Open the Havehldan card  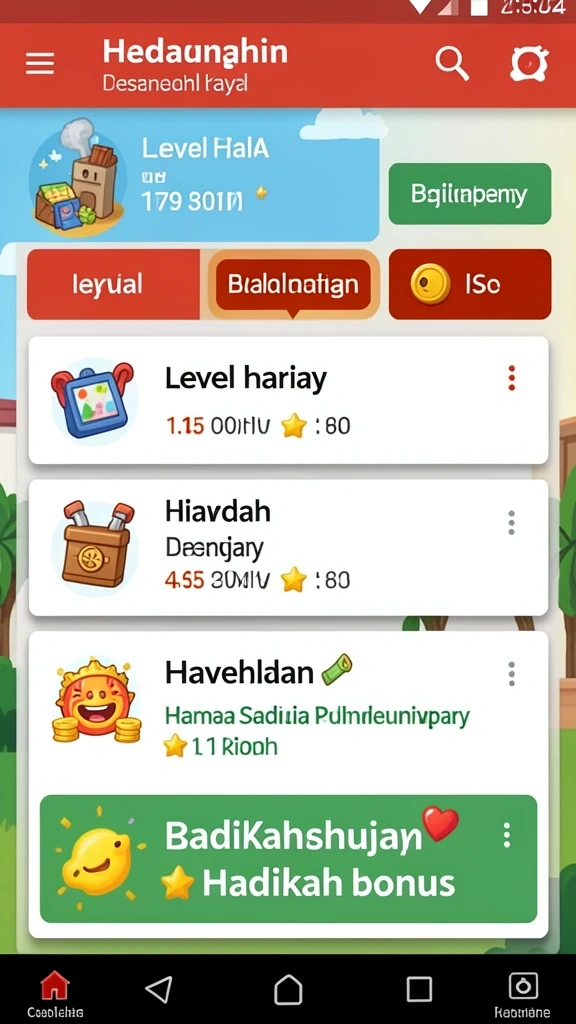point(288,711)
